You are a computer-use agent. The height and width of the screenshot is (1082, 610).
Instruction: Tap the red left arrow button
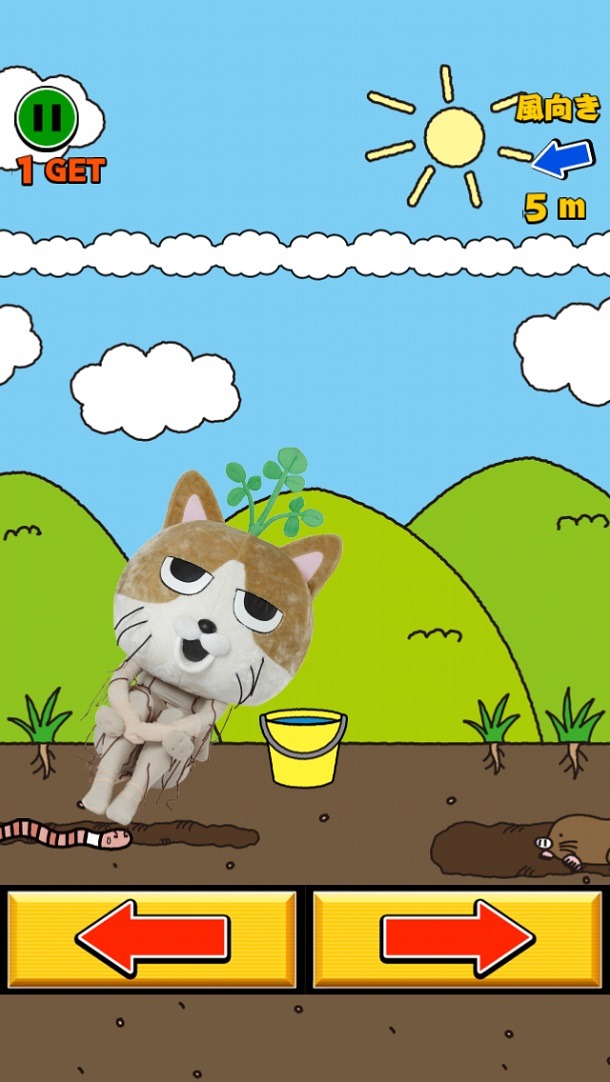152,937
